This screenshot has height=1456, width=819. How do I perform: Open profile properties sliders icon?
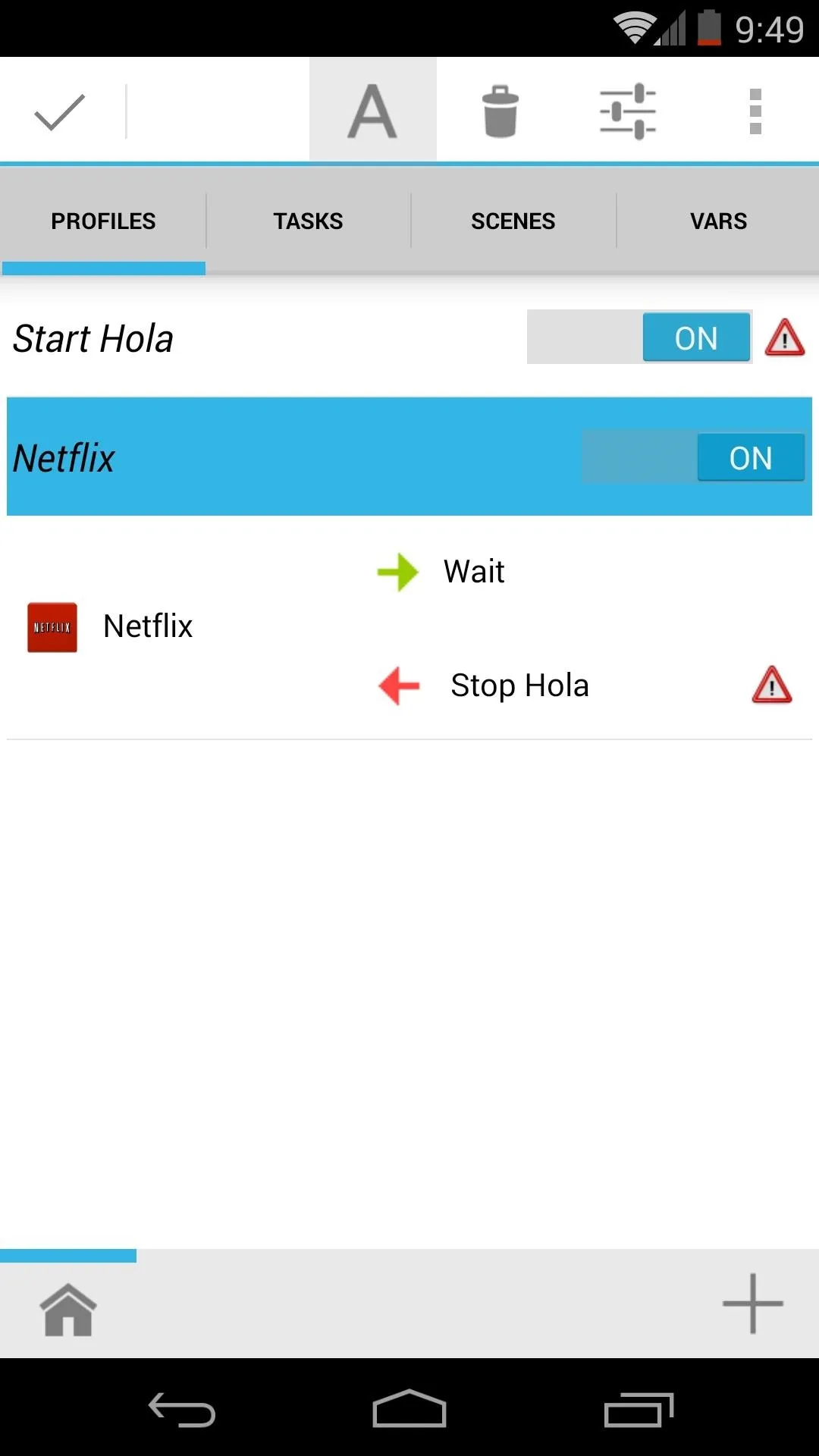(x=628, y=111)
